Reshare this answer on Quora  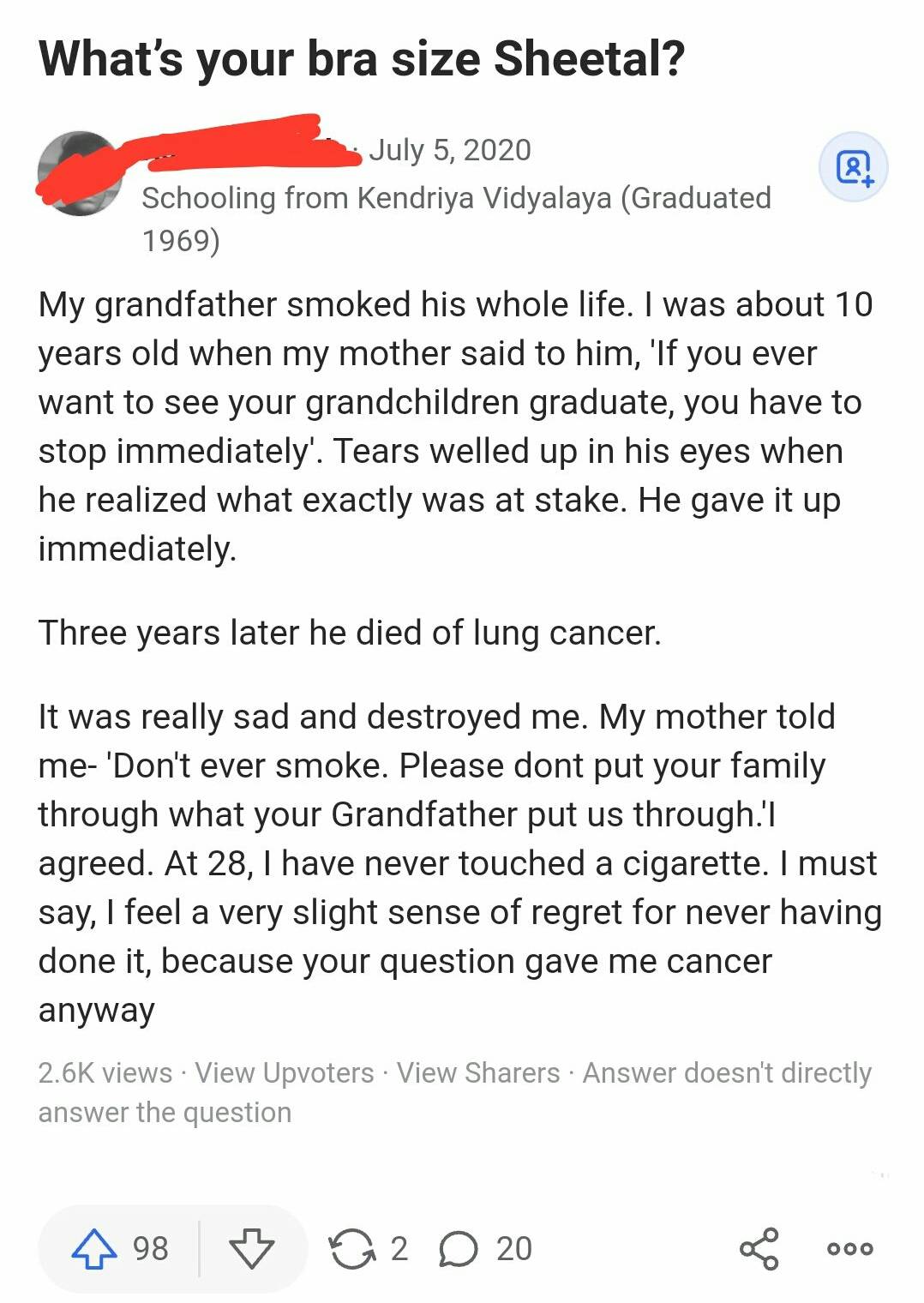coord(353,1248)
